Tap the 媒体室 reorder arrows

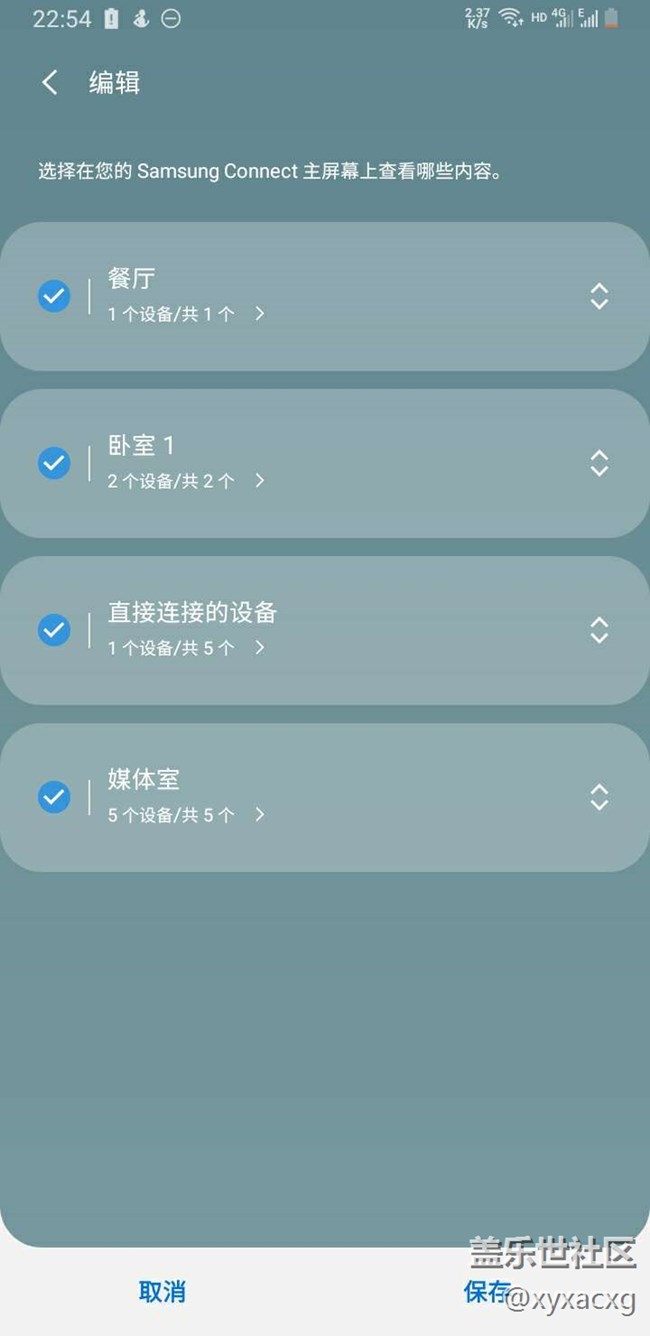point(599,797)
